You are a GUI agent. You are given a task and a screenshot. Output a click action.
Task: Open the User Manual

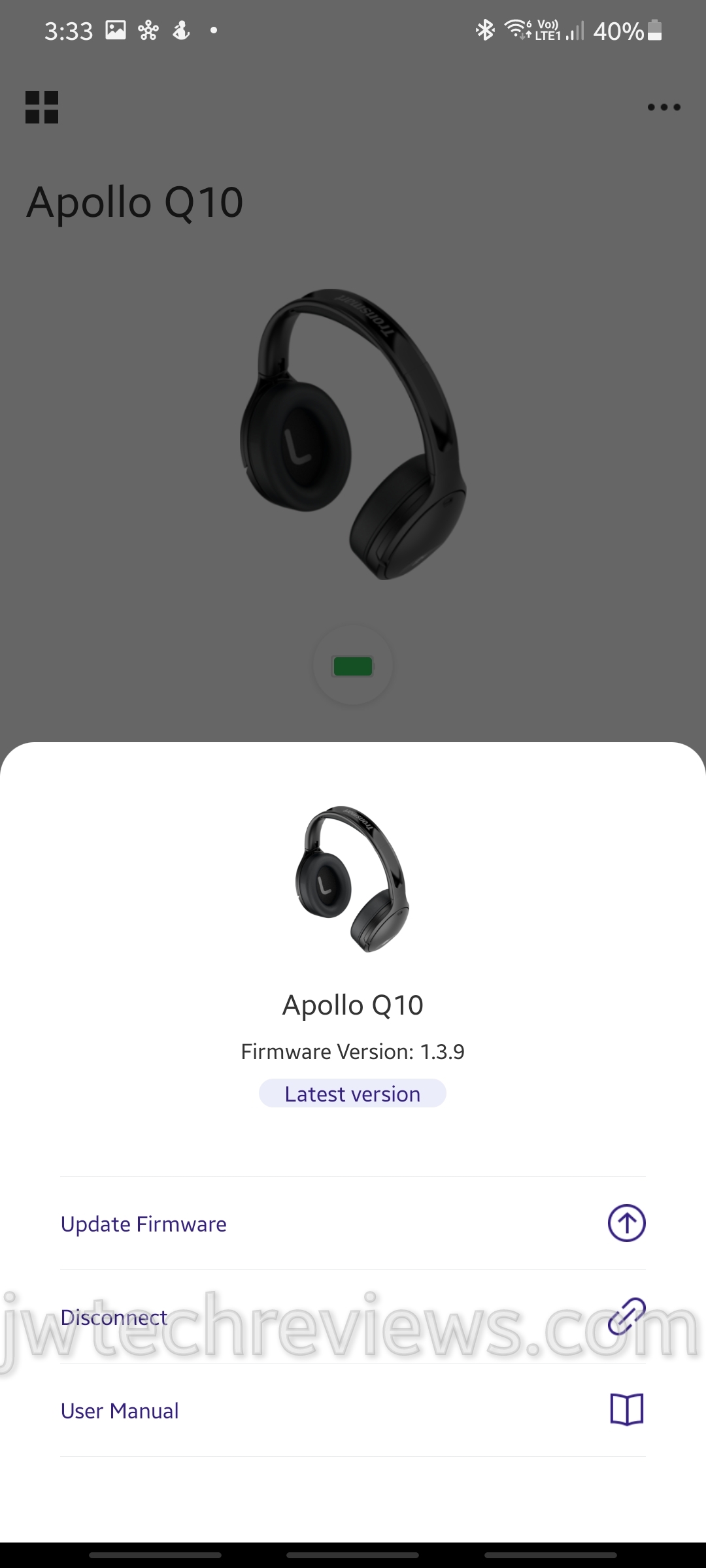352,1411
